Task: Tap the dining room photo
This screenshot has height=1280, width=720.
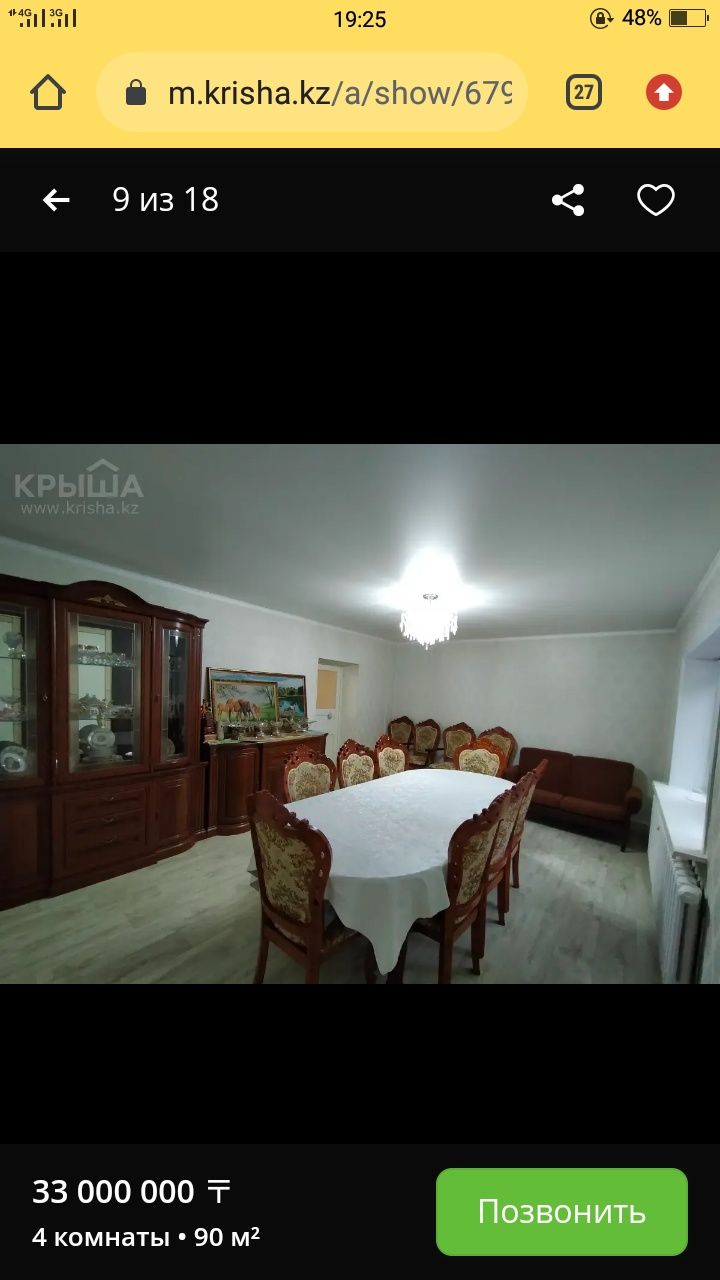Action: [x=360, y=713]
